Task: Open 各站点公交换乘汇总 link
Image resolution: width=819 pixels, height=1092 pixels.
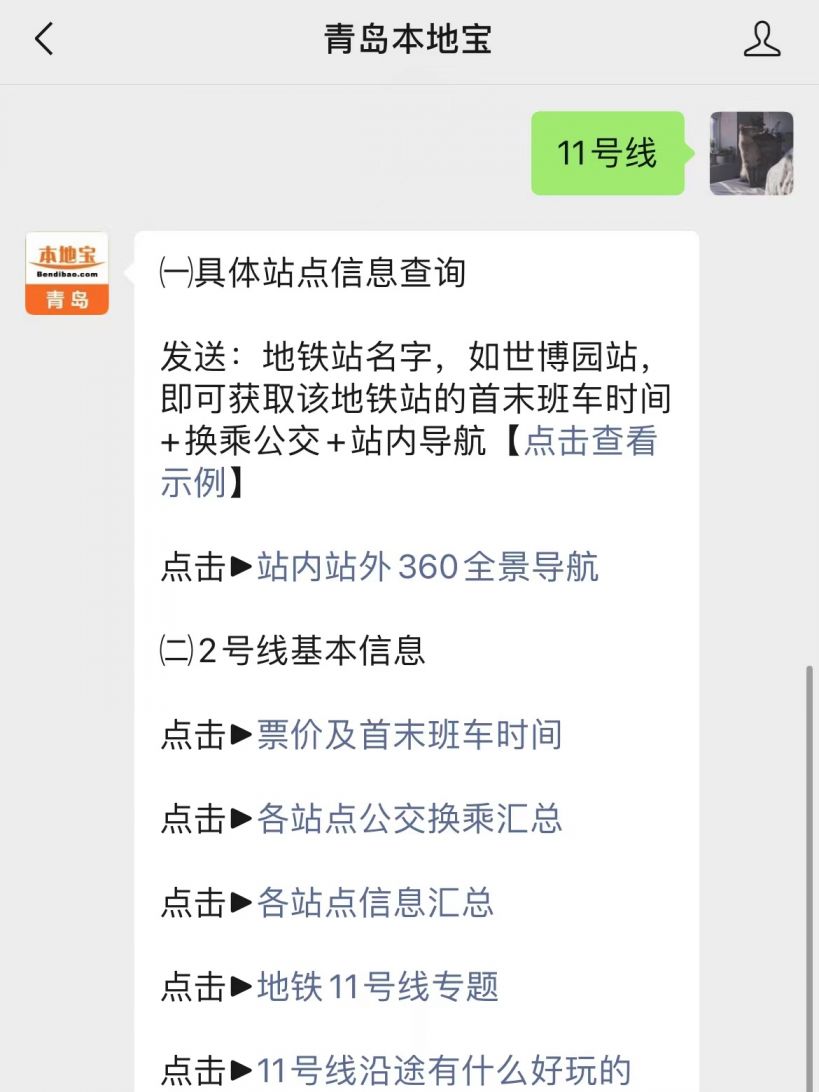Action: [x=409, y=819]
